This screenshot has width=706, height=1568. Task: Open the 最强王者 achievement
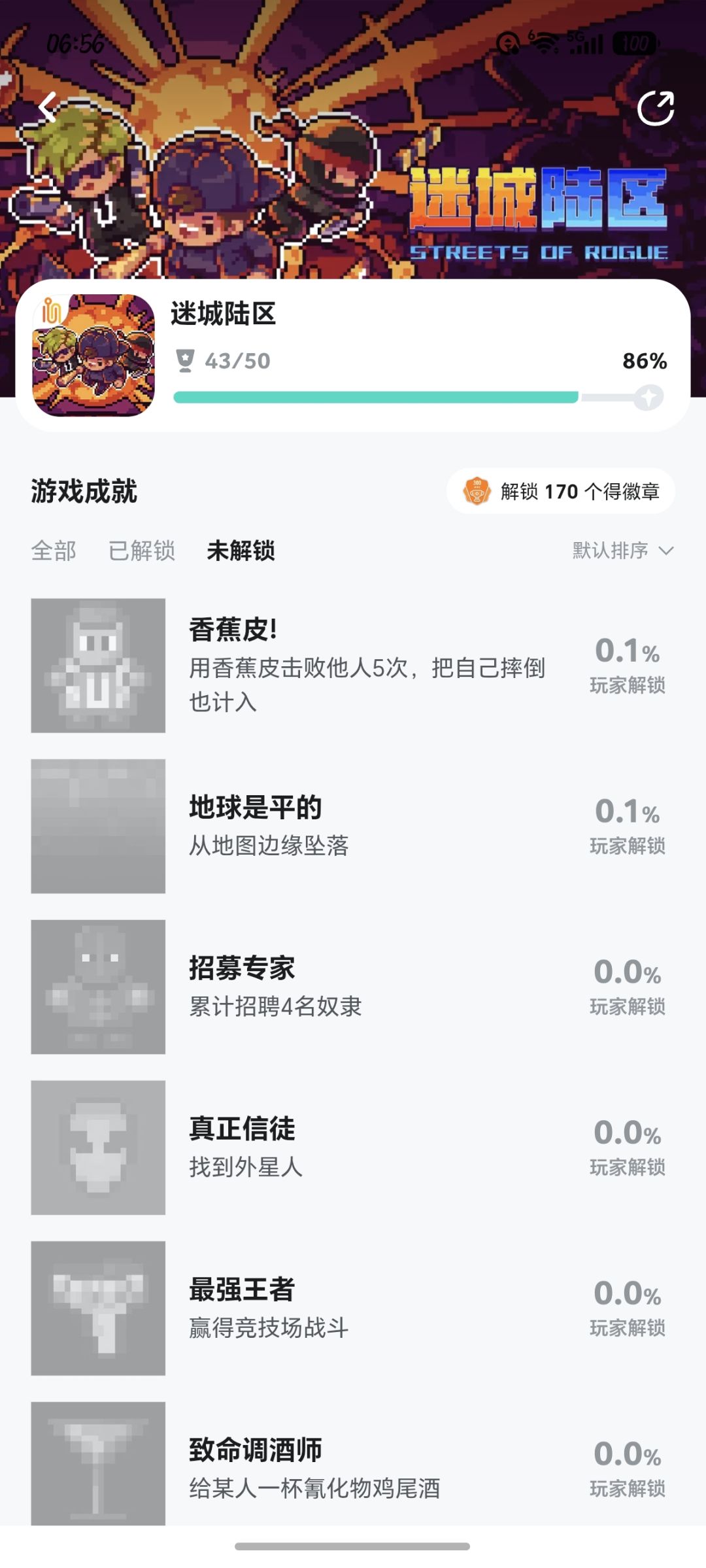pyautogui.click(x=353, y=1308)
